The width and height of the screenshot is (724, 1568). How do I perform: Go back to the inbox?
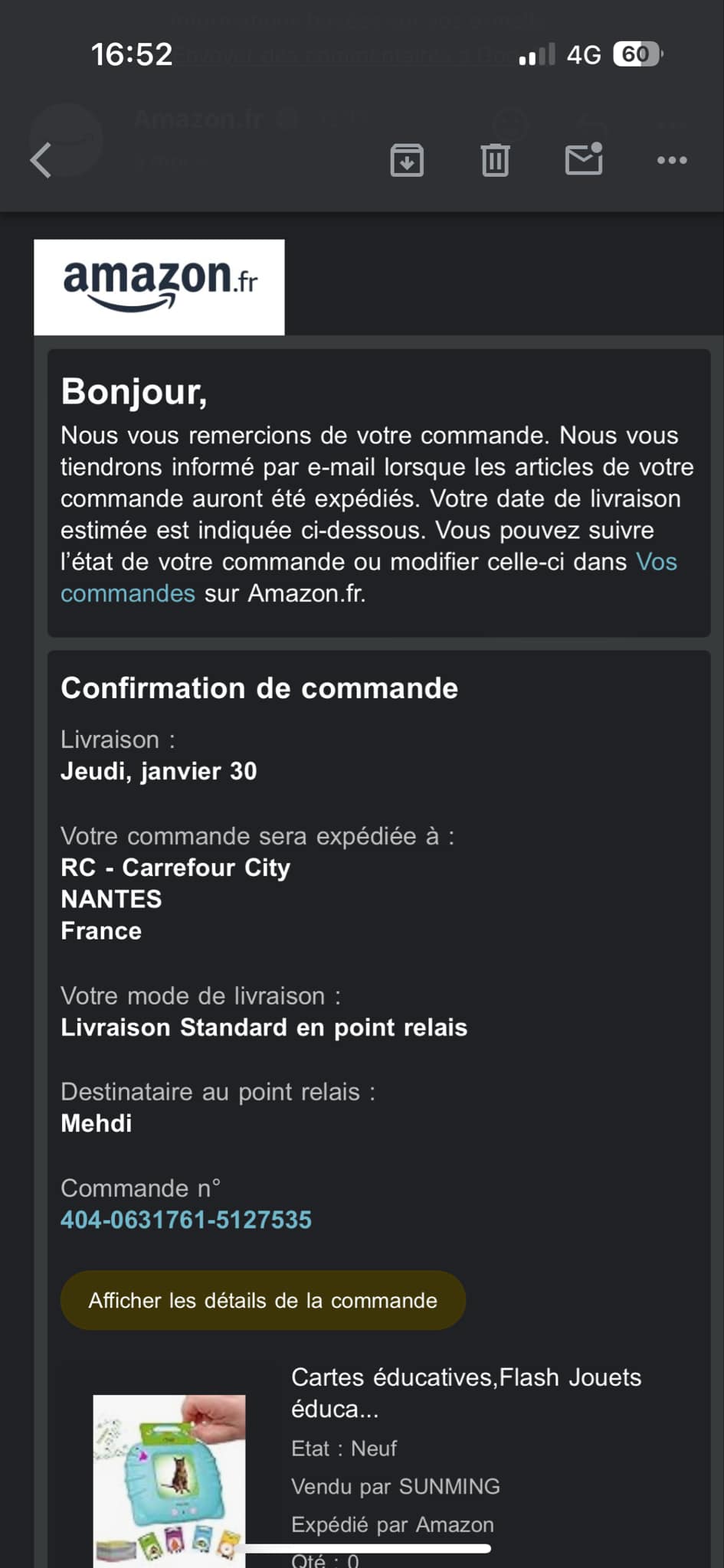pyautogui.click(x=41, y=160)
